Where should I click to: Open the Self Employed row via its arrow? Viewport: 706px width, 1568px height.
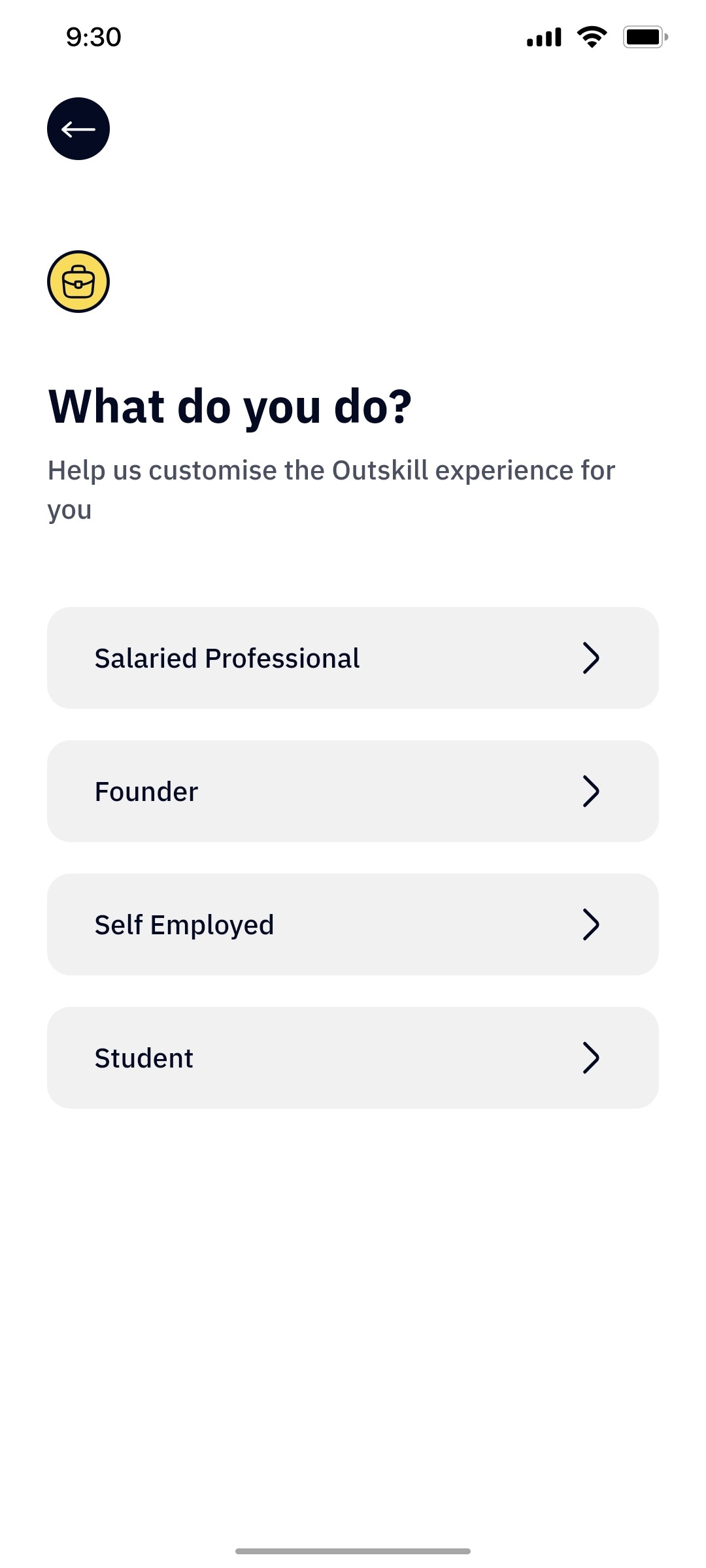pos(590,924)
